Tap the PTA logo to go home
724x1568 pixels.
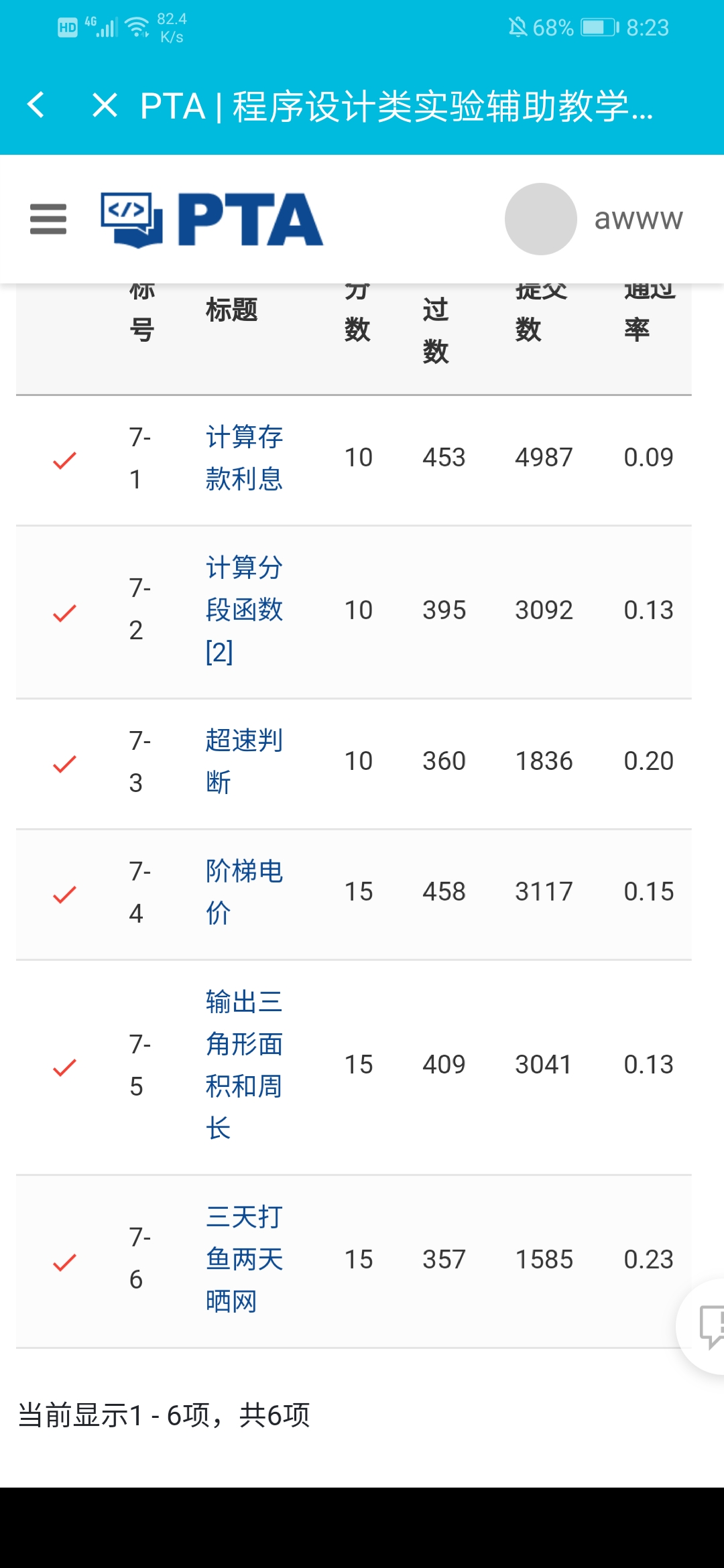pos(212,219)
